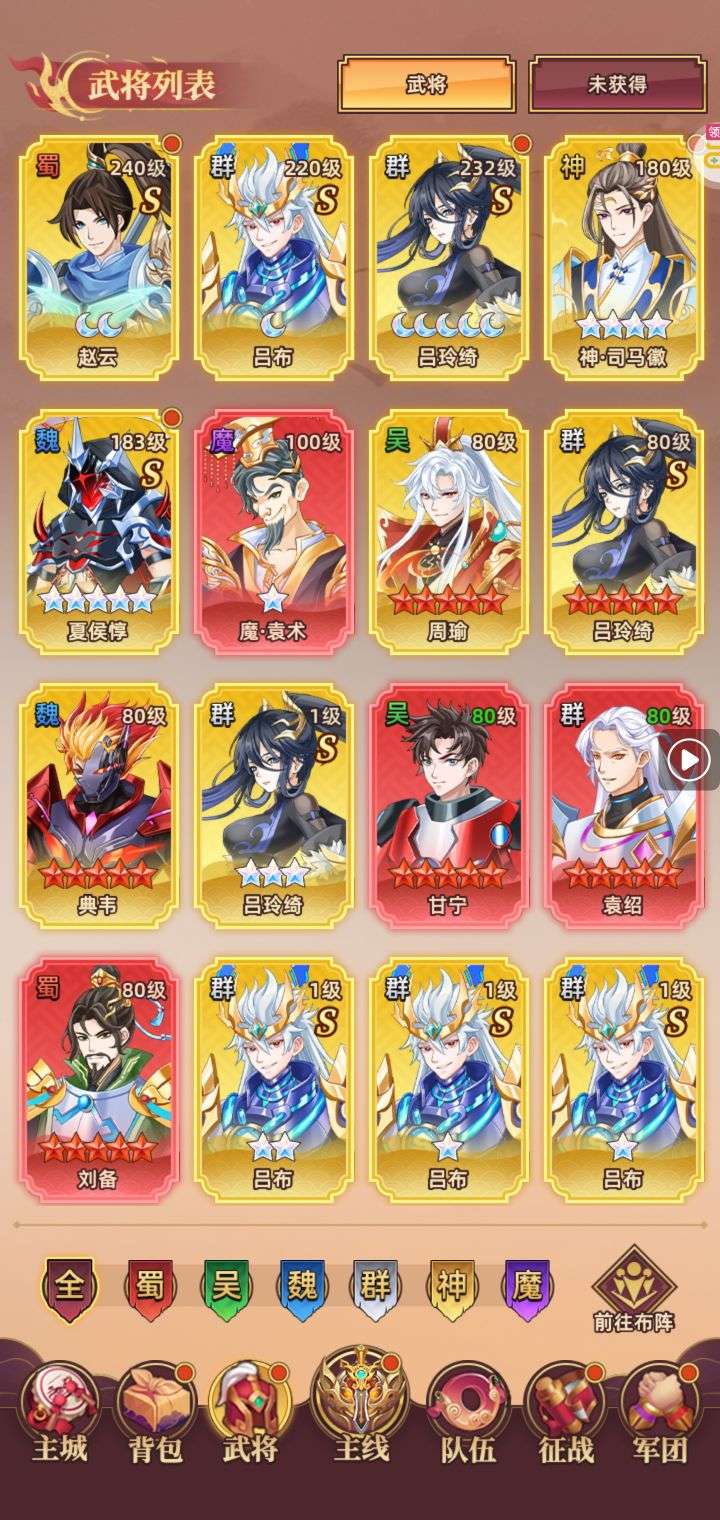View the 周瑜 hero card

click(x=449, y=530)
